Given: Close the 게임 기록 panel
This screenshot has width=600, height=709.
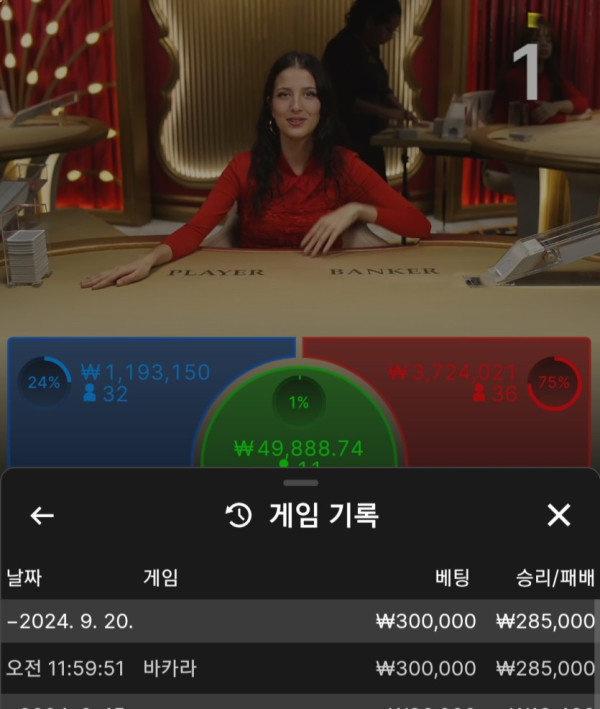Looking at the screenshot, I should tap(558, 516).
